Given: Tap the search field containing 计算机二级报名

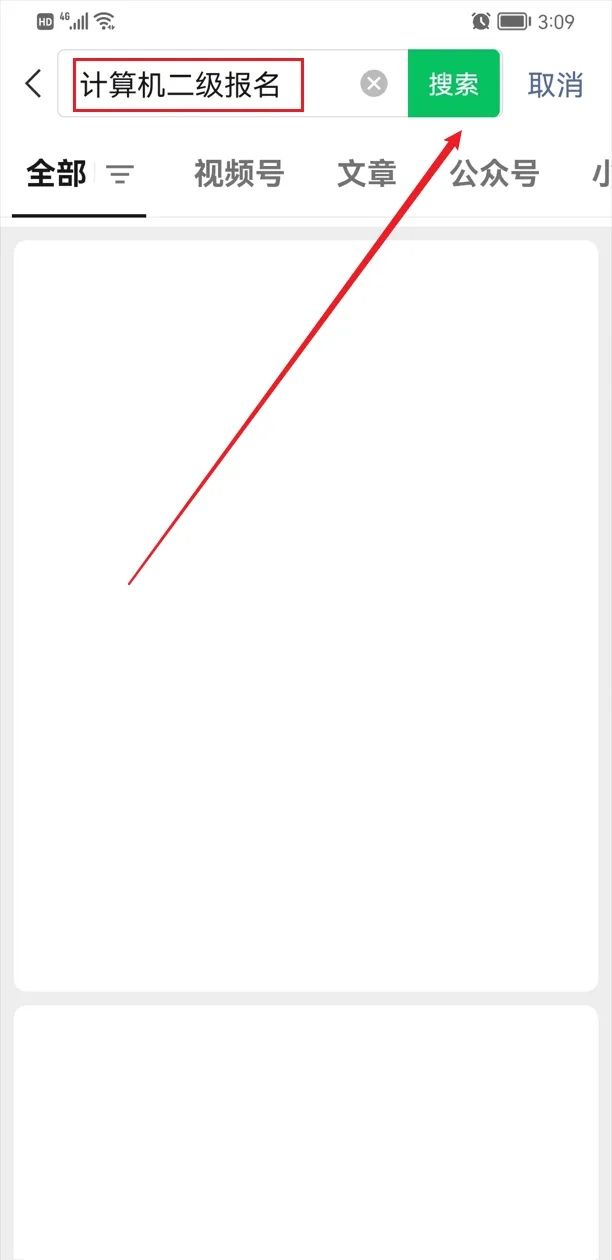Looking at the screenshot, I should [232, 84].
